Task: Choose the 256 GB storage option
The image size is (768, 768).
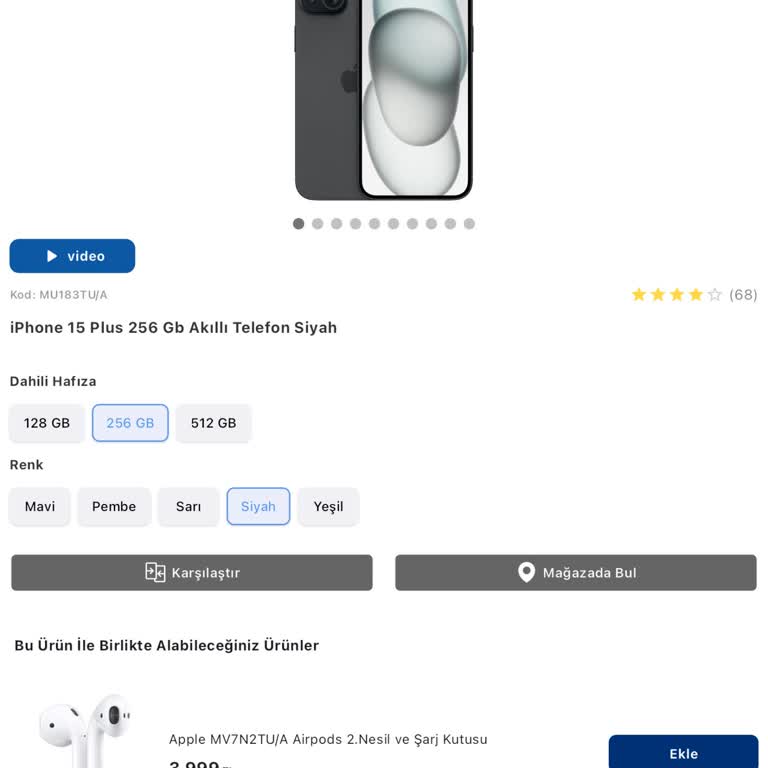Action: tap(130, 423)
